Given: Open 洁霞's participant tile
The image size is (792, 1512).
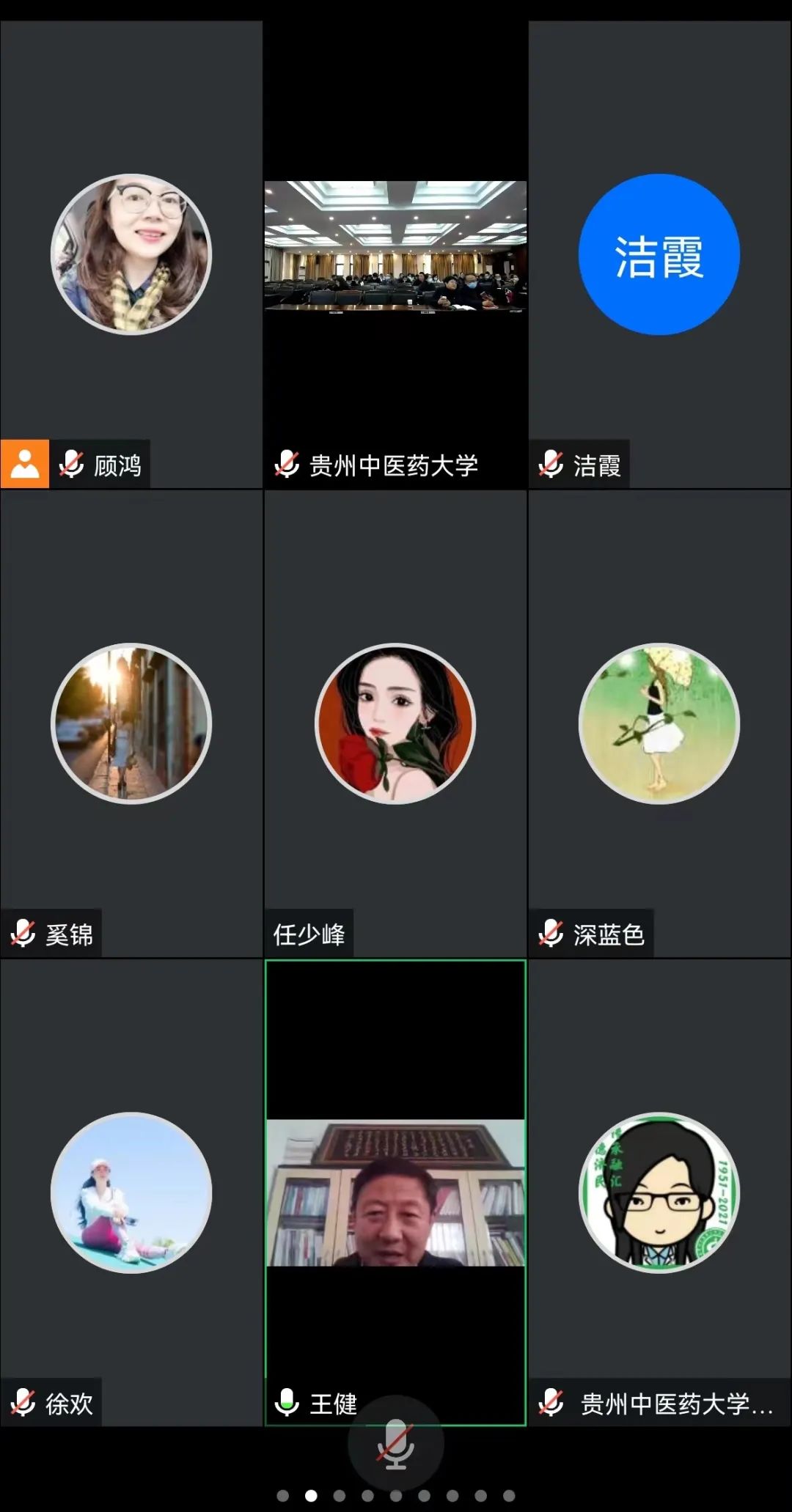Looking at the screenshot, I should point(659,254).
